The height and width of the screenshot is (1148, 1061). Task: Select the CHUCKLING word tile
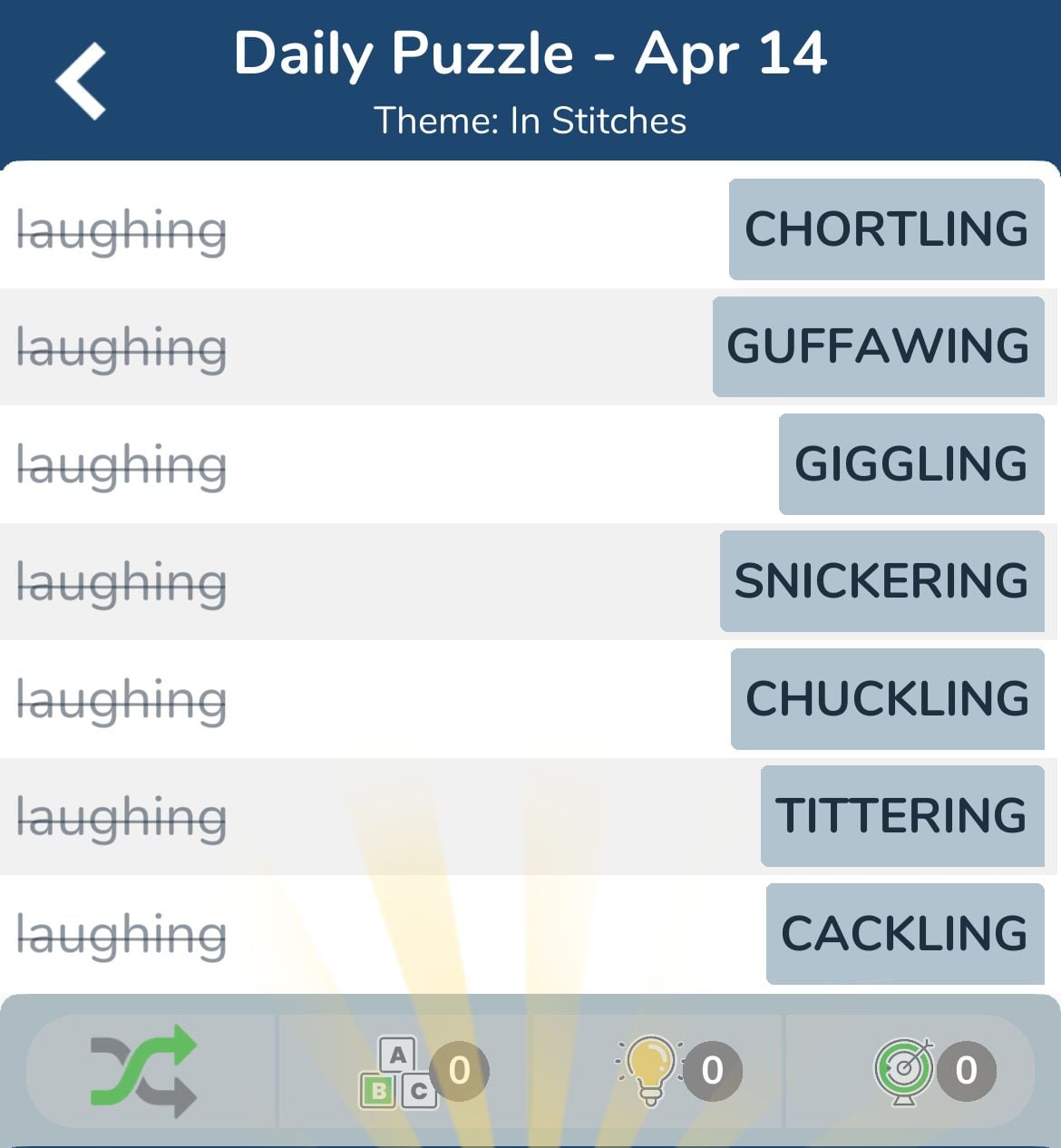click(x=887, y=699)
